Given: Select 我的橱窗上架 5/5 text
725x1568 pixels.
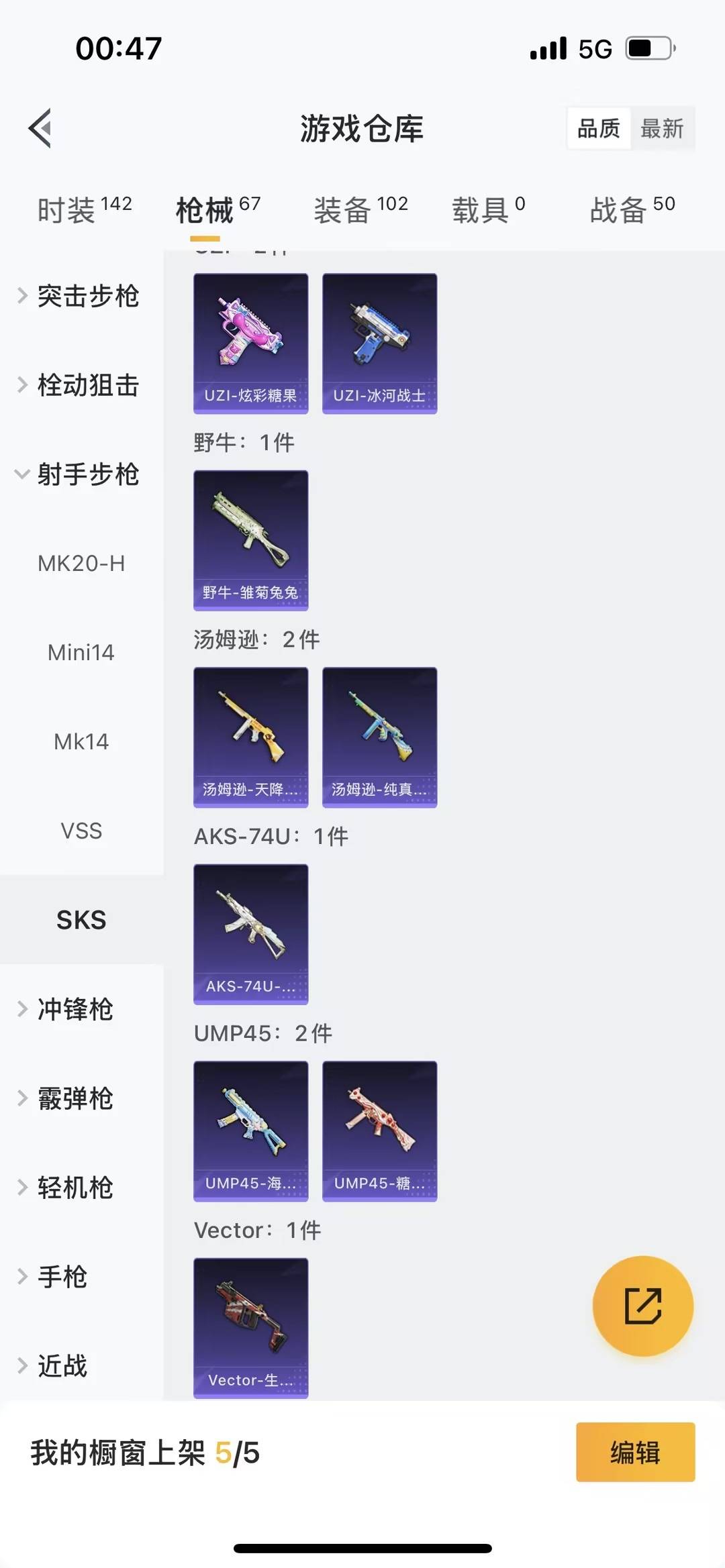Looking at the screenshot, I should pyautogui.click(x=144, y=1453).
